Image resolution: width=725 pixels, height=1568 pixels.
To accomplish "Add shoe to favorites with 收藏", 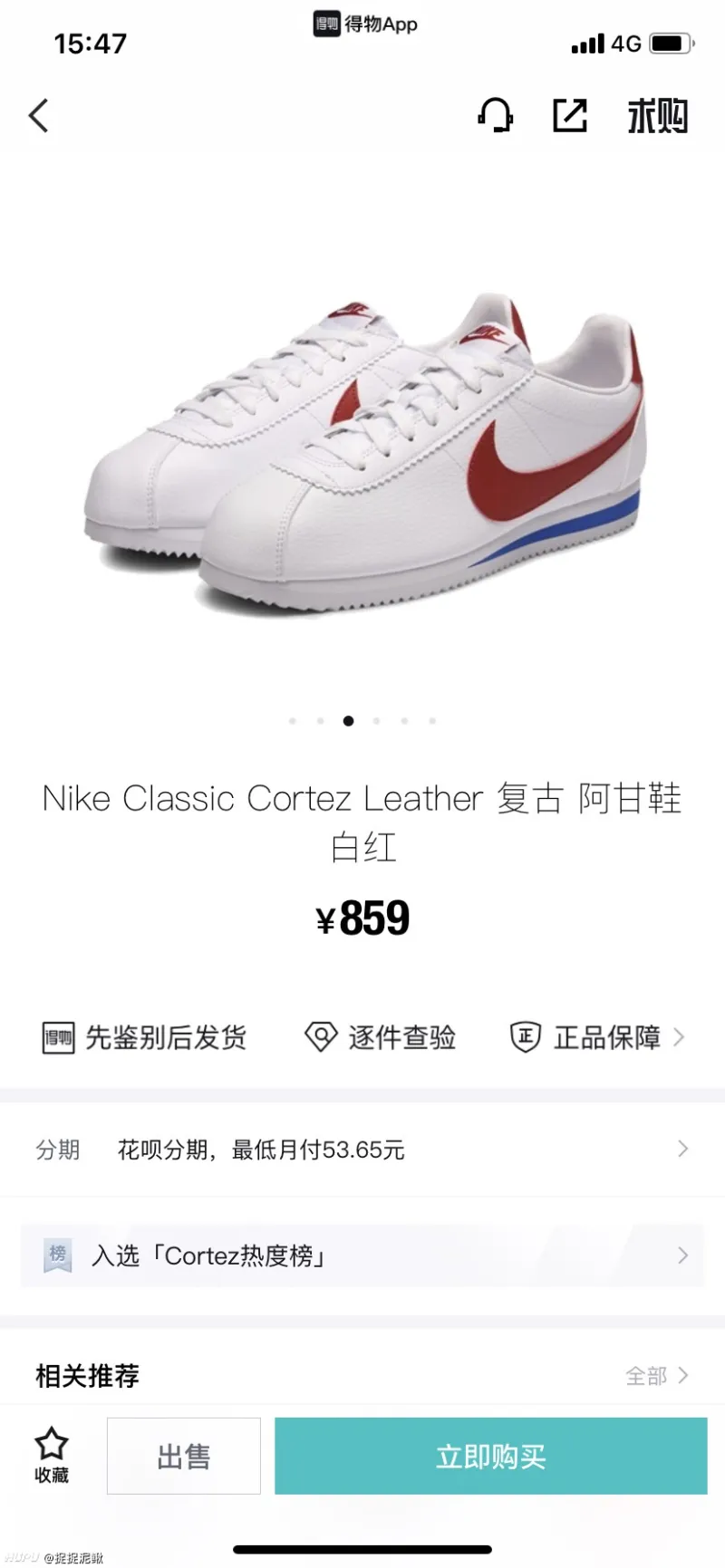I will coord(52,1456).
